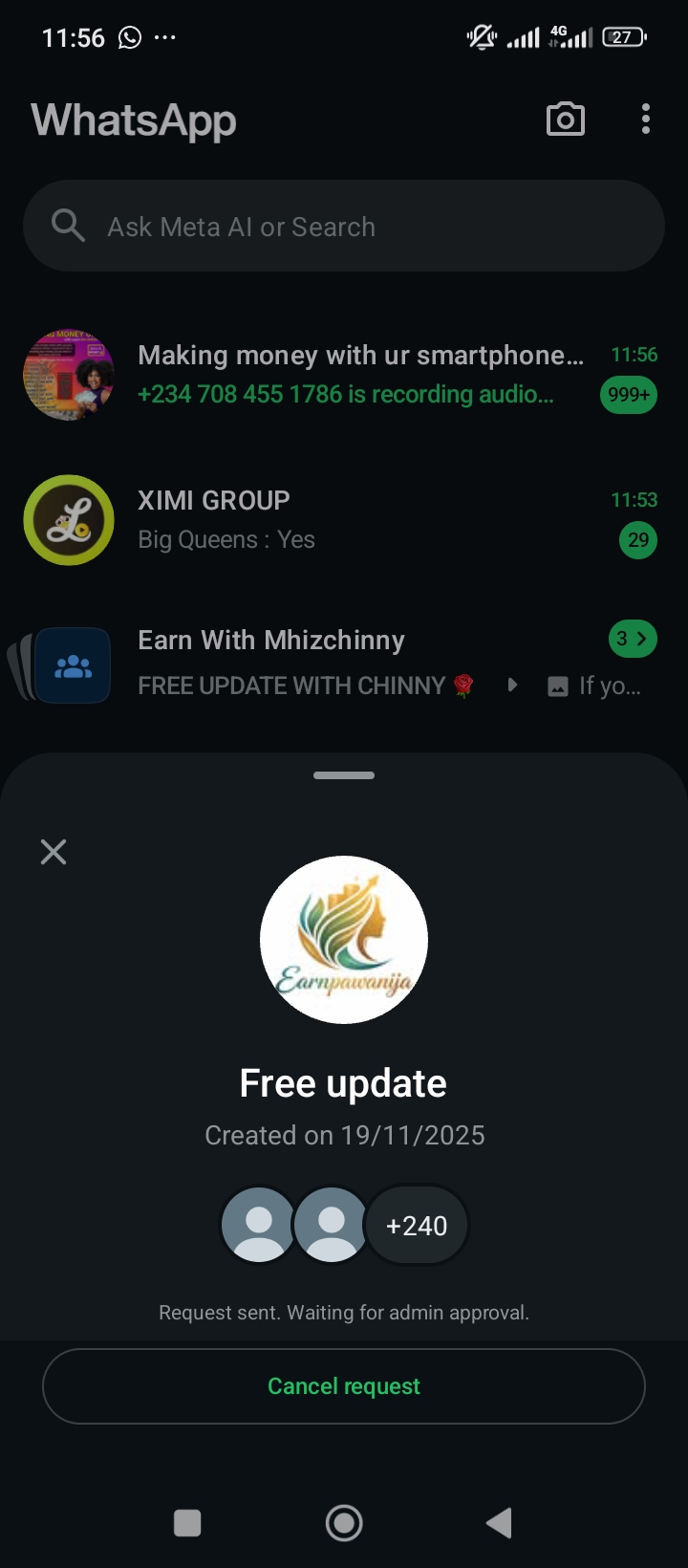Screen dimensions: 688x1568
Task: Open the camera from the top bar
Action: pos(565,120)
